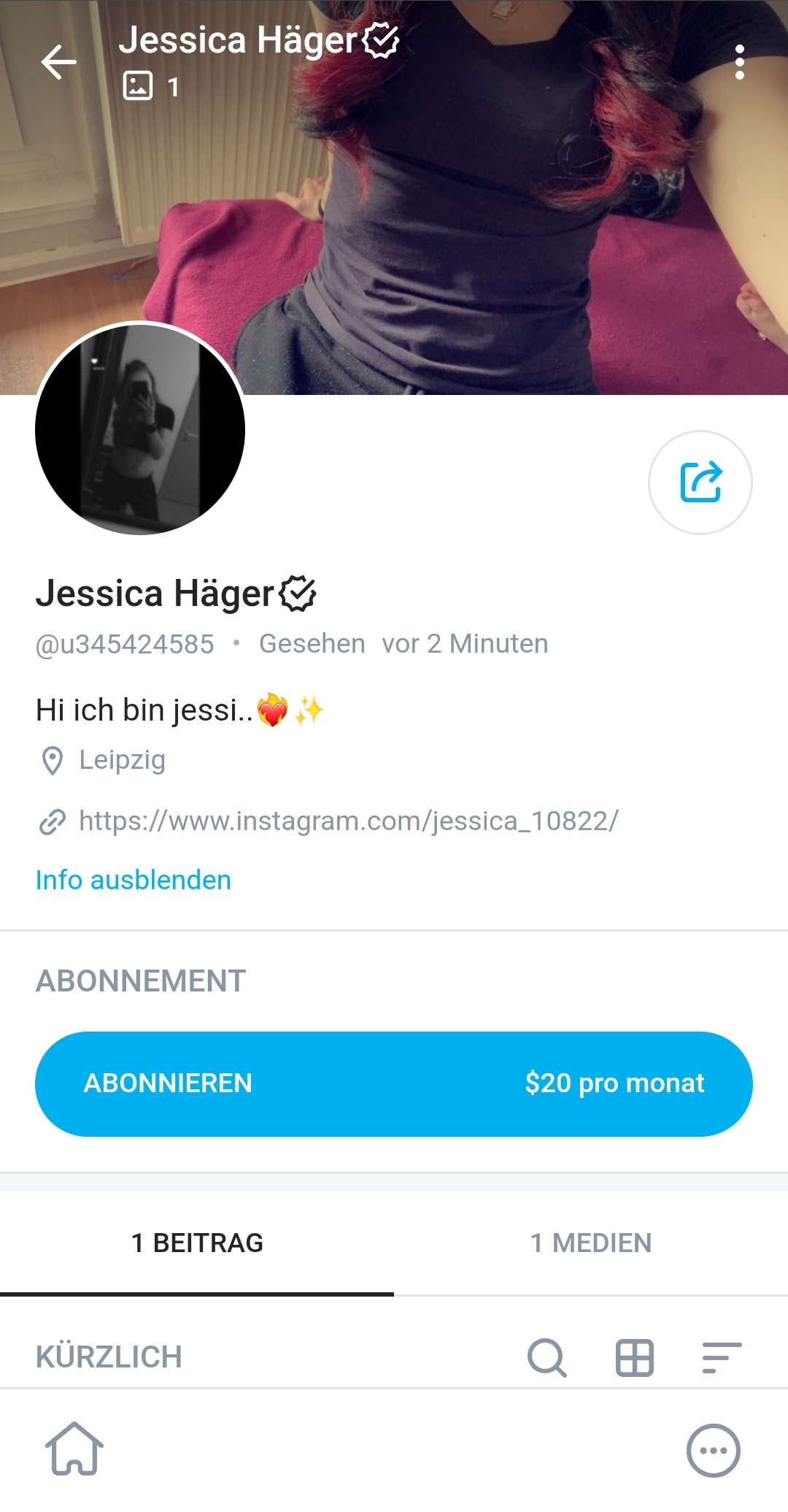Go to the home feed
Image resolution: width=788 pixels, height=1512 pixels.
click(74, 1449)
